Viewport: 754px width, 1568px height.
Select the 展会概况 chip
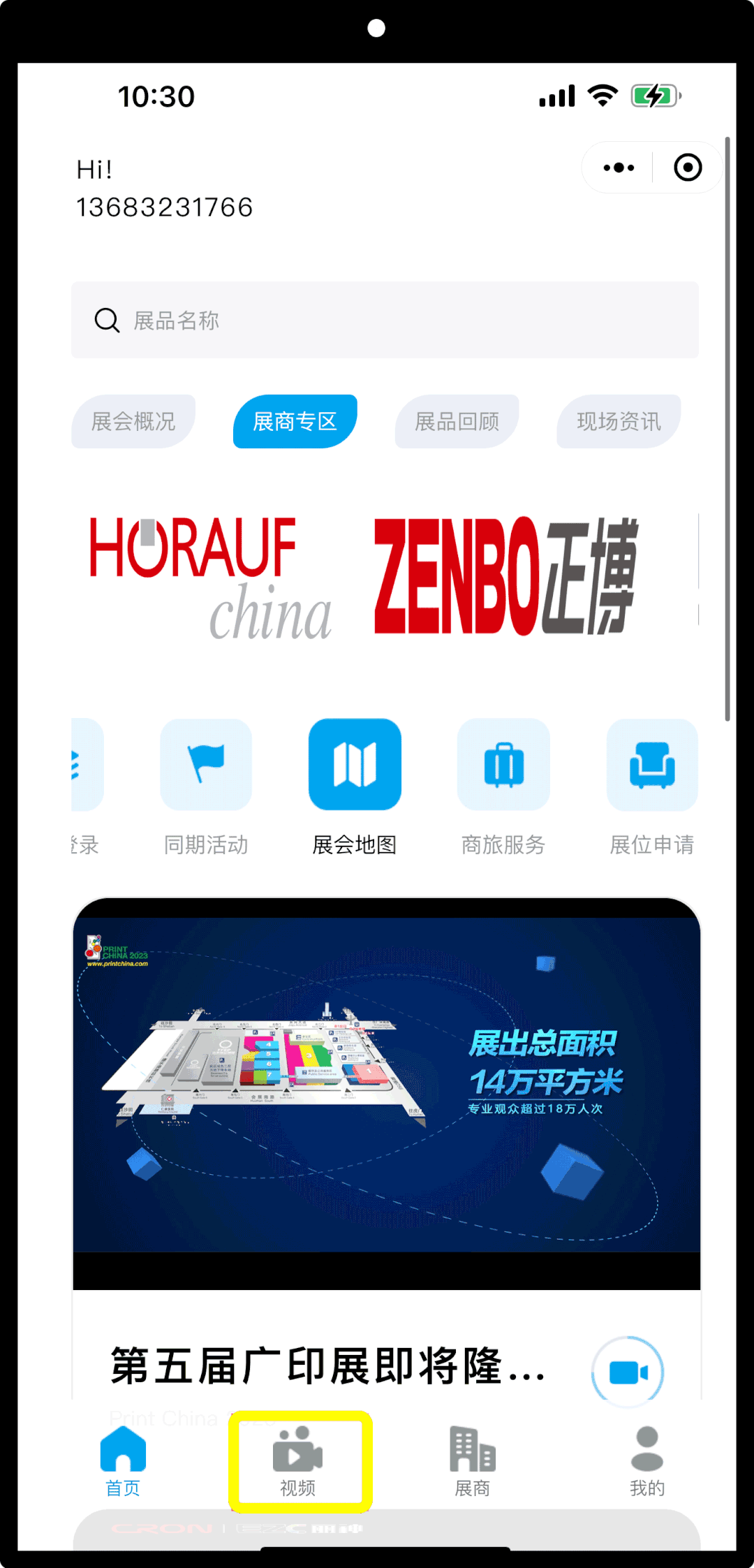pyautogui.click(x=133, y=421)
